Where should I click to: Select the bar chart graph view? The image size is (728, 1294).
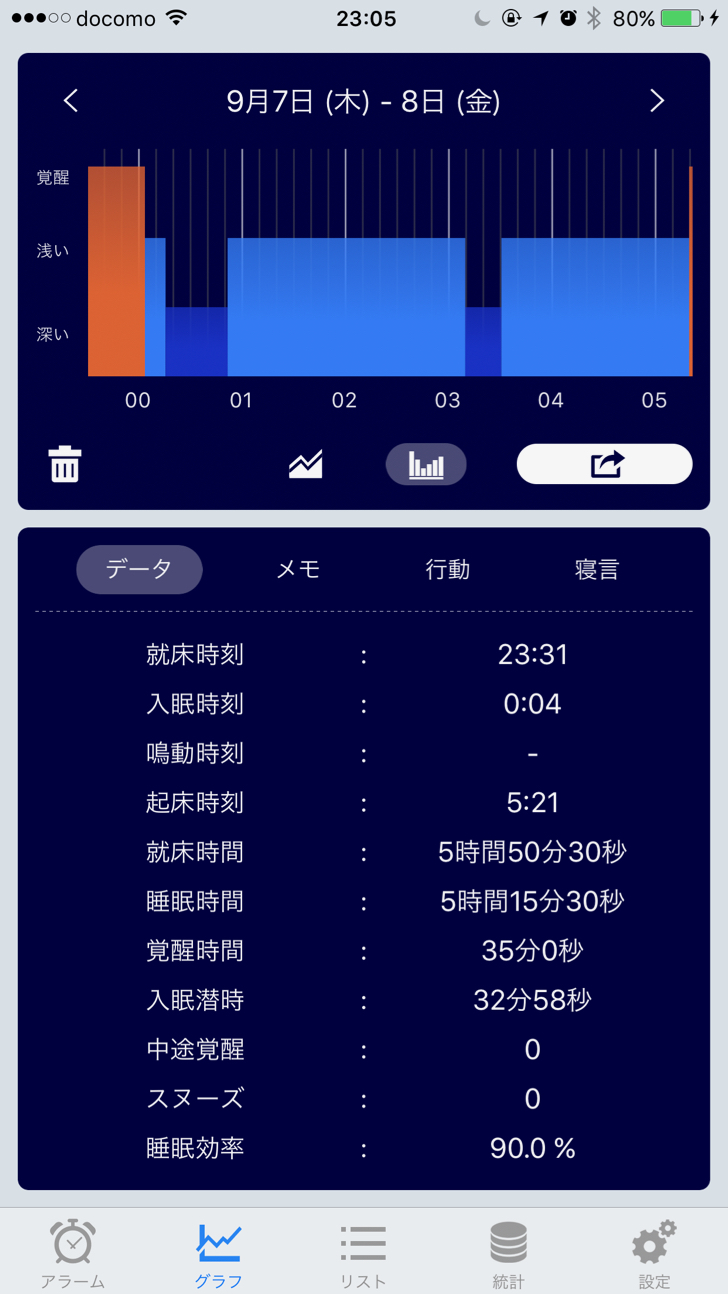pos(426,464)
